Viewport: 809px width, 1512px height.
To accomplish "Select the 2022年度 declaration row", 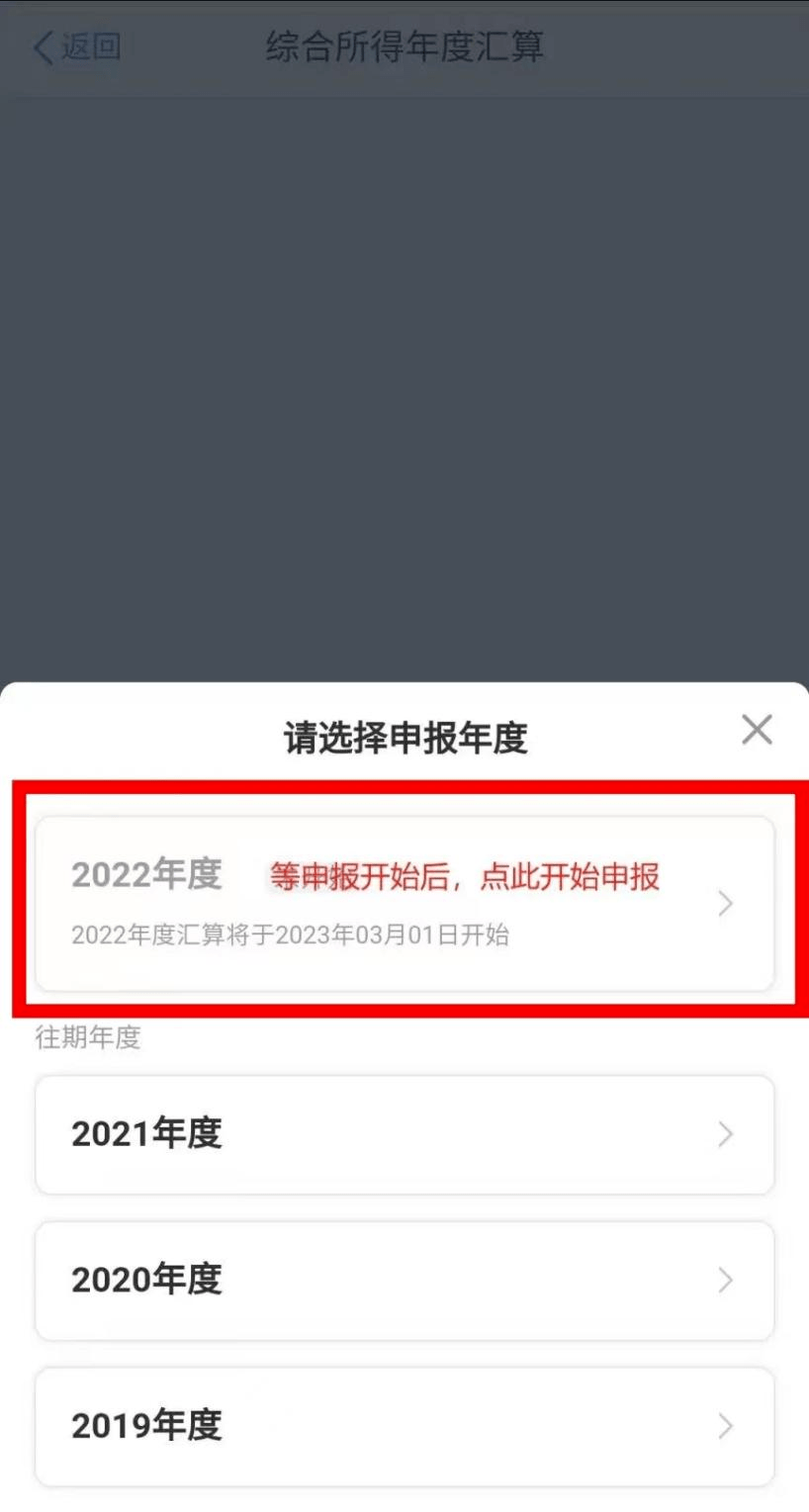I will coord(404,903).
